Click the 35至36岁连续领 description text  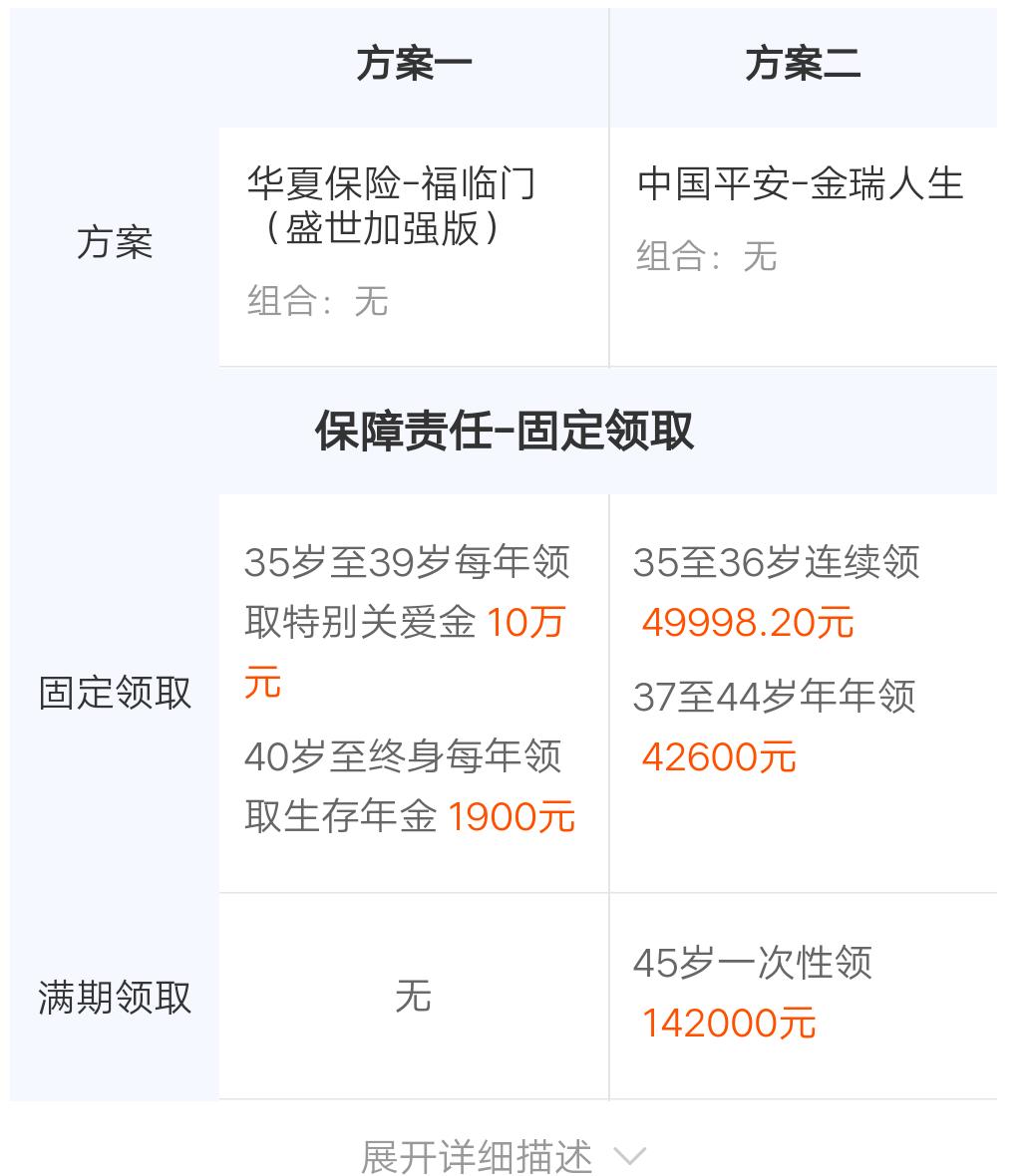(777, 564)
